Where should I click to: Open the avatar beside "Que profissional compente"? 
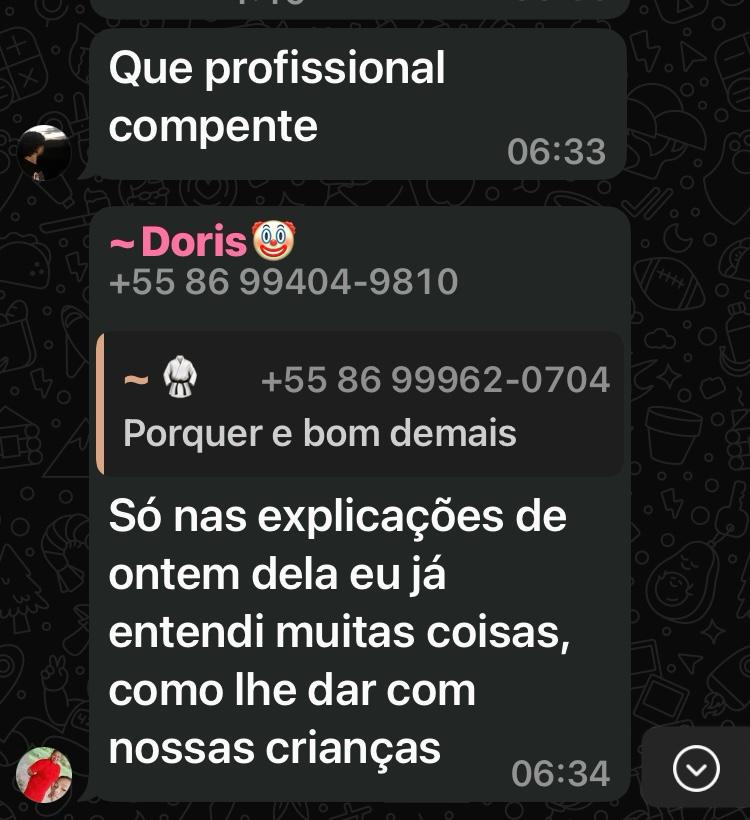pos(44,153)
